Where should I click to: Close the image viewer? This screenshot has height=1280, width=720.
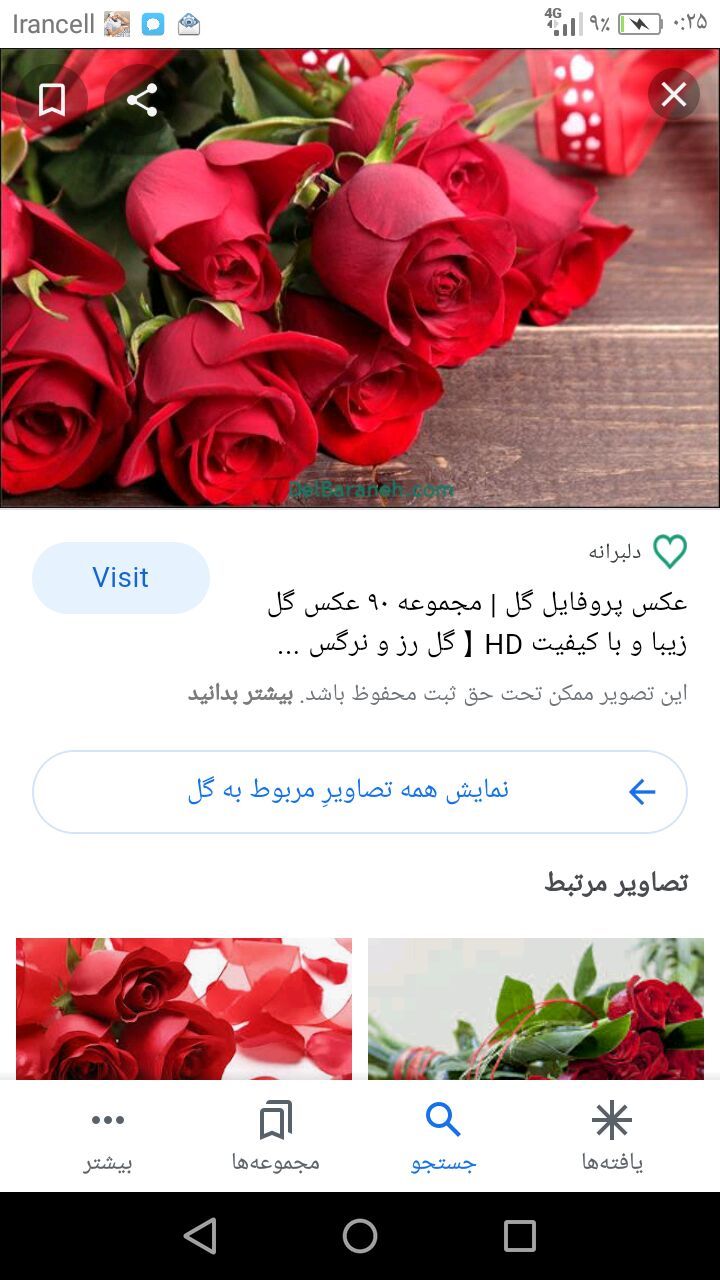(x=674, y=95)
